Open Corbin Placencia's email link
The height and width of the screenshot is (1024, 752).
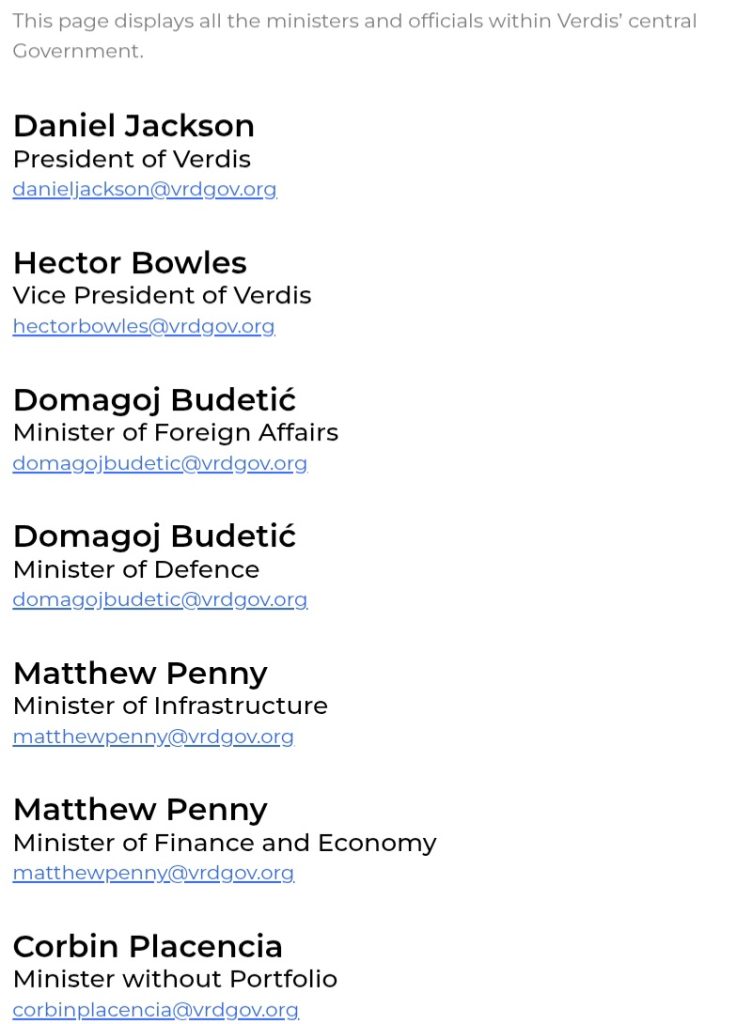(x=155, y=1010)
